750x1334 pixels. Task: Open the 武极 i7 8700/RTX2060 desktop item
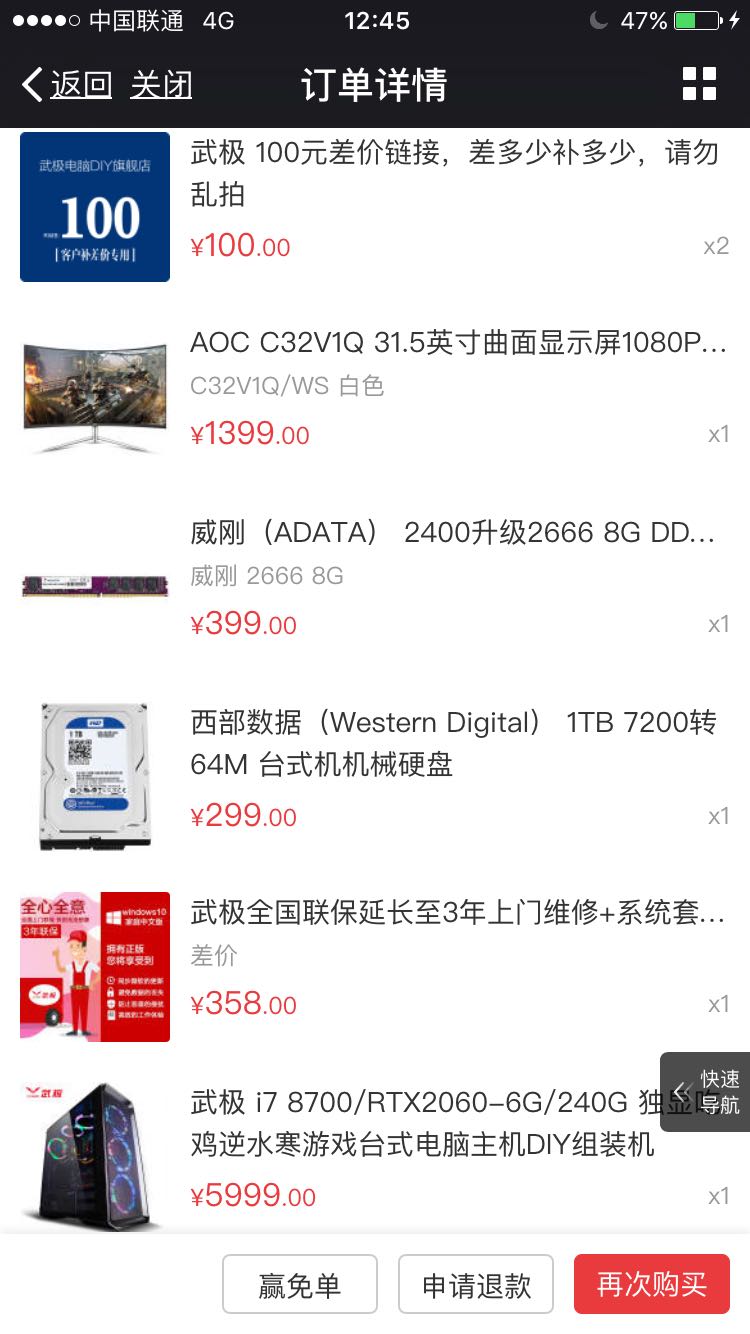click(422, 1123)
